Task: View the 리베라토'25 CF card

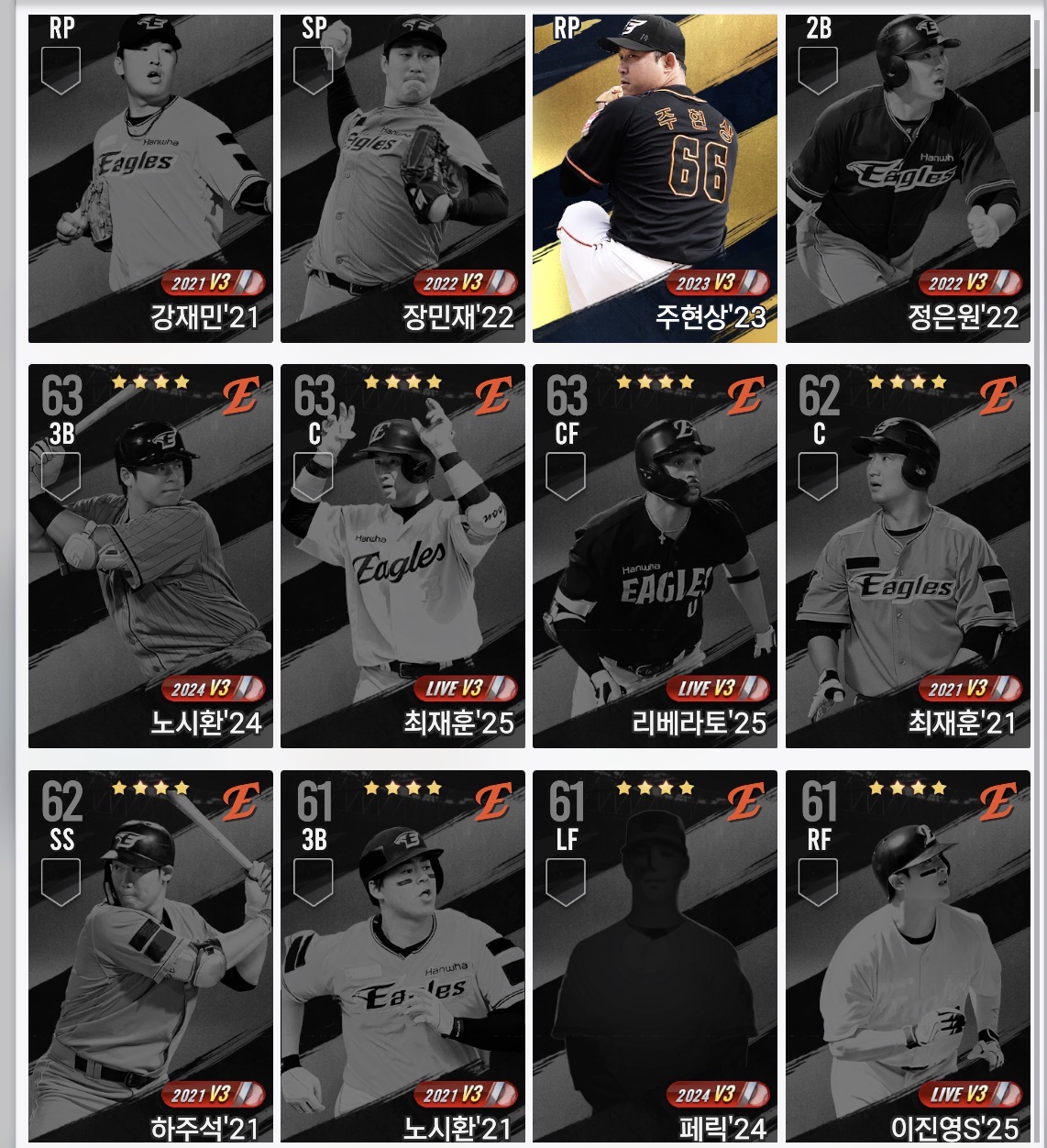Action: [655, 556]
